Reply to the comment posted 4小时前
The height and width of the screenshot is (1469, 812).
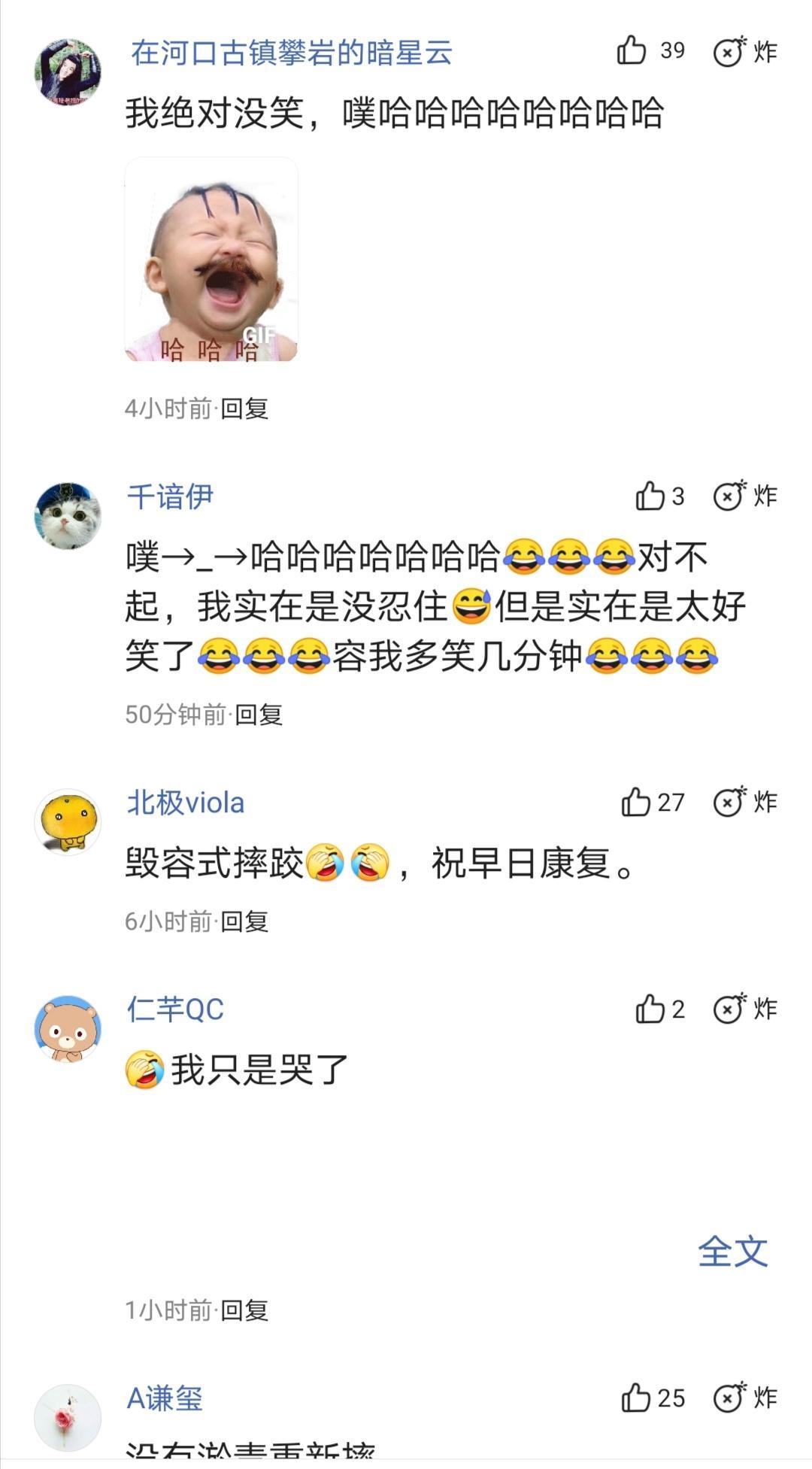pyautogui.click(x=244, y=408)
